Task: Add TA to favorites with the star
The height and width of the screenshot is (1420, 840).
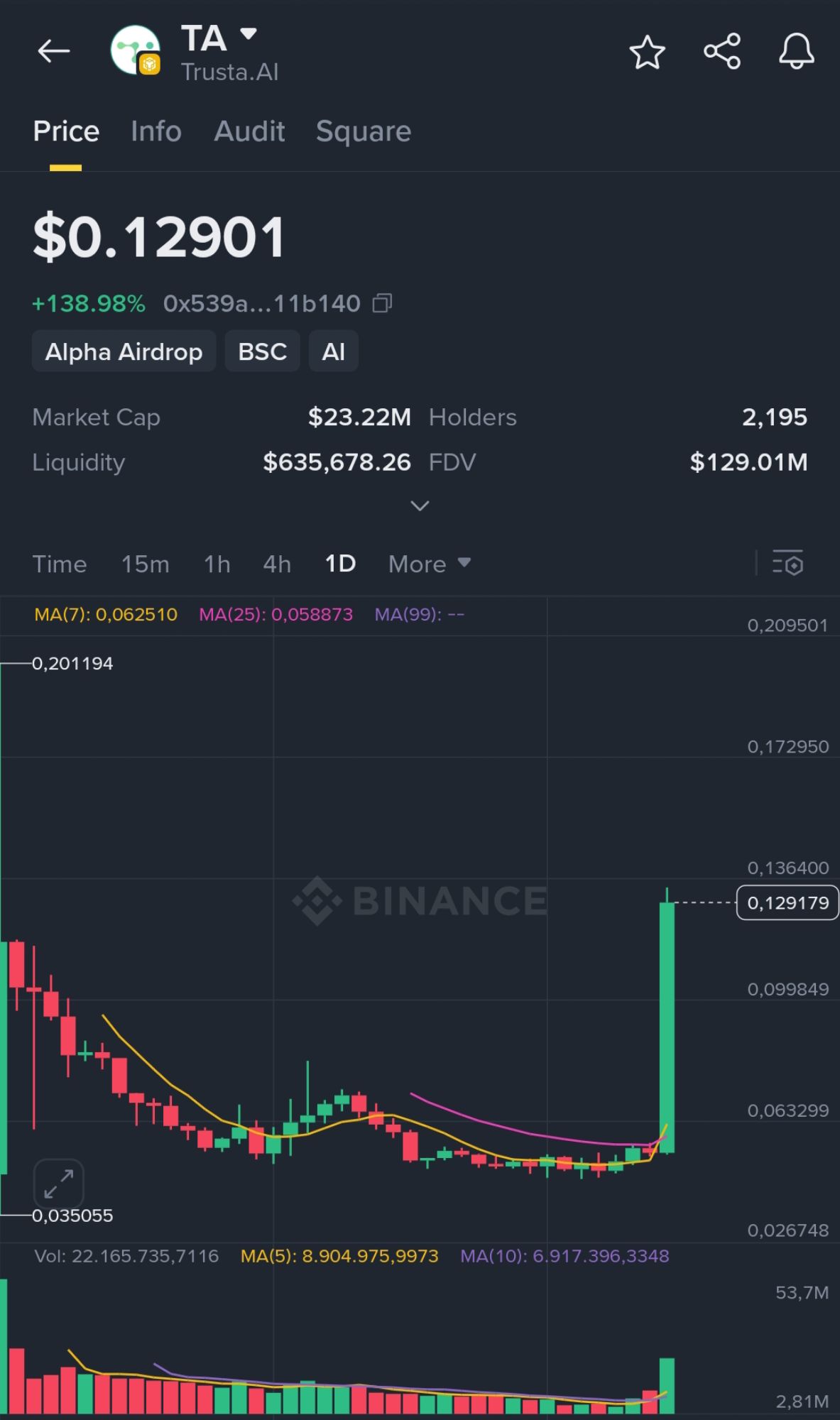Action: [647, 53]
